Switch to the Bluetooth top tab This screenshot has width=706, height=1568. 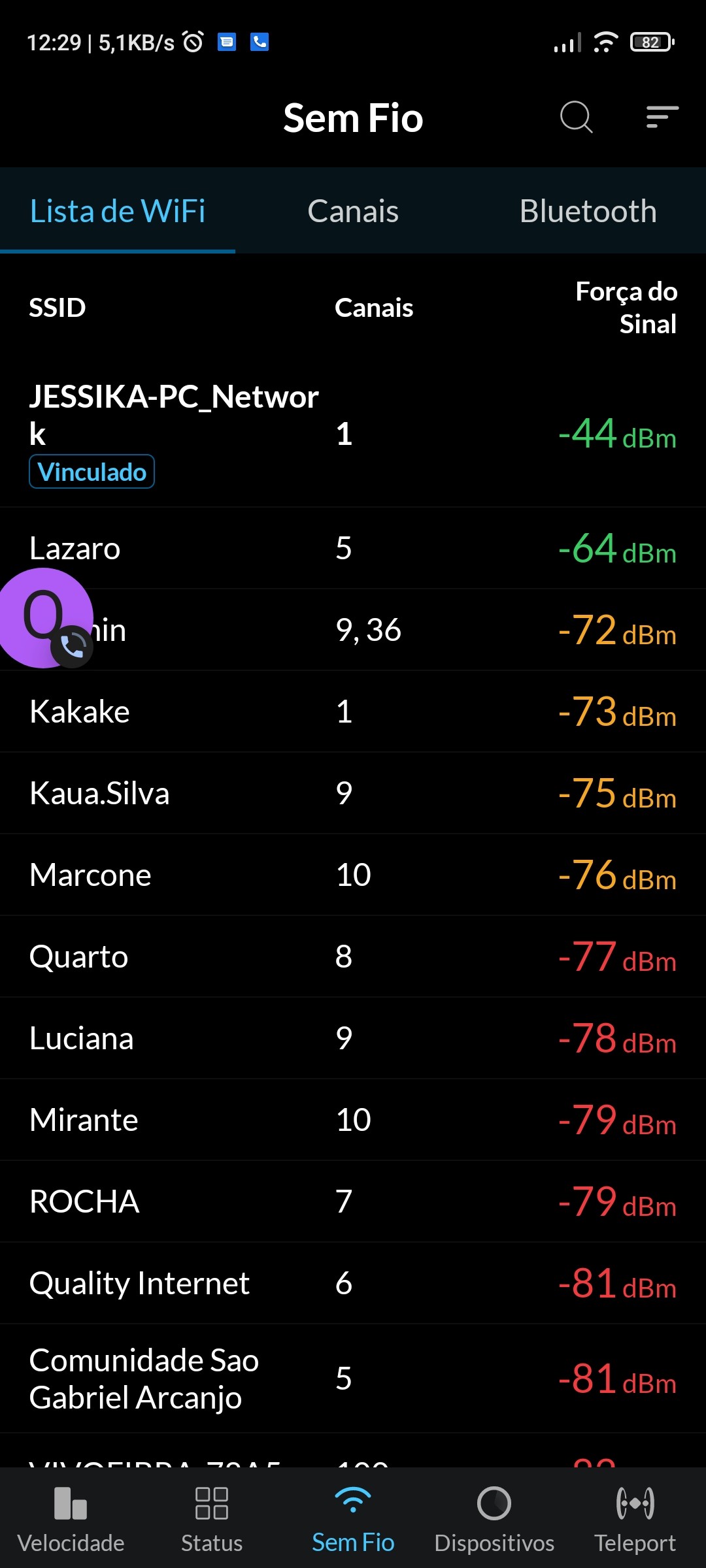click(x=588, y=211)
